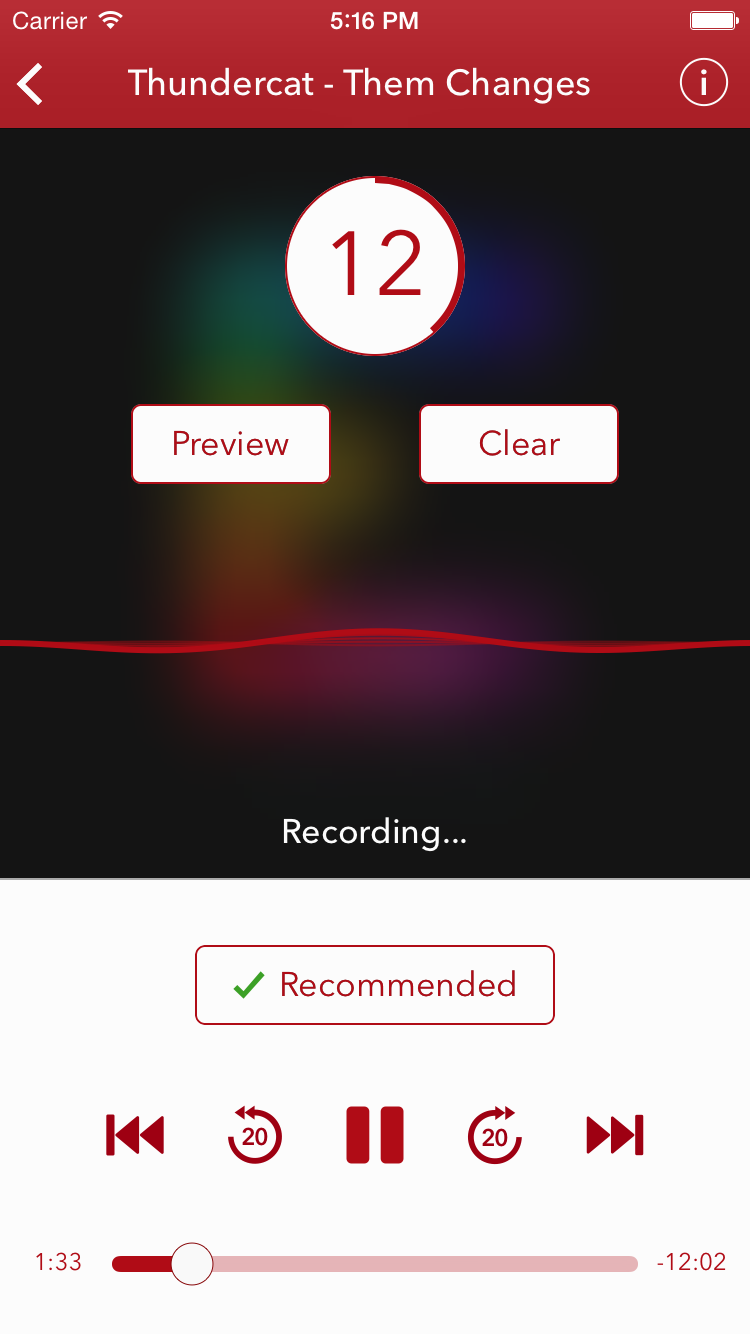Rewind 20 seconds
This screenshot has width=750, height=1334.
(255, 1135)
